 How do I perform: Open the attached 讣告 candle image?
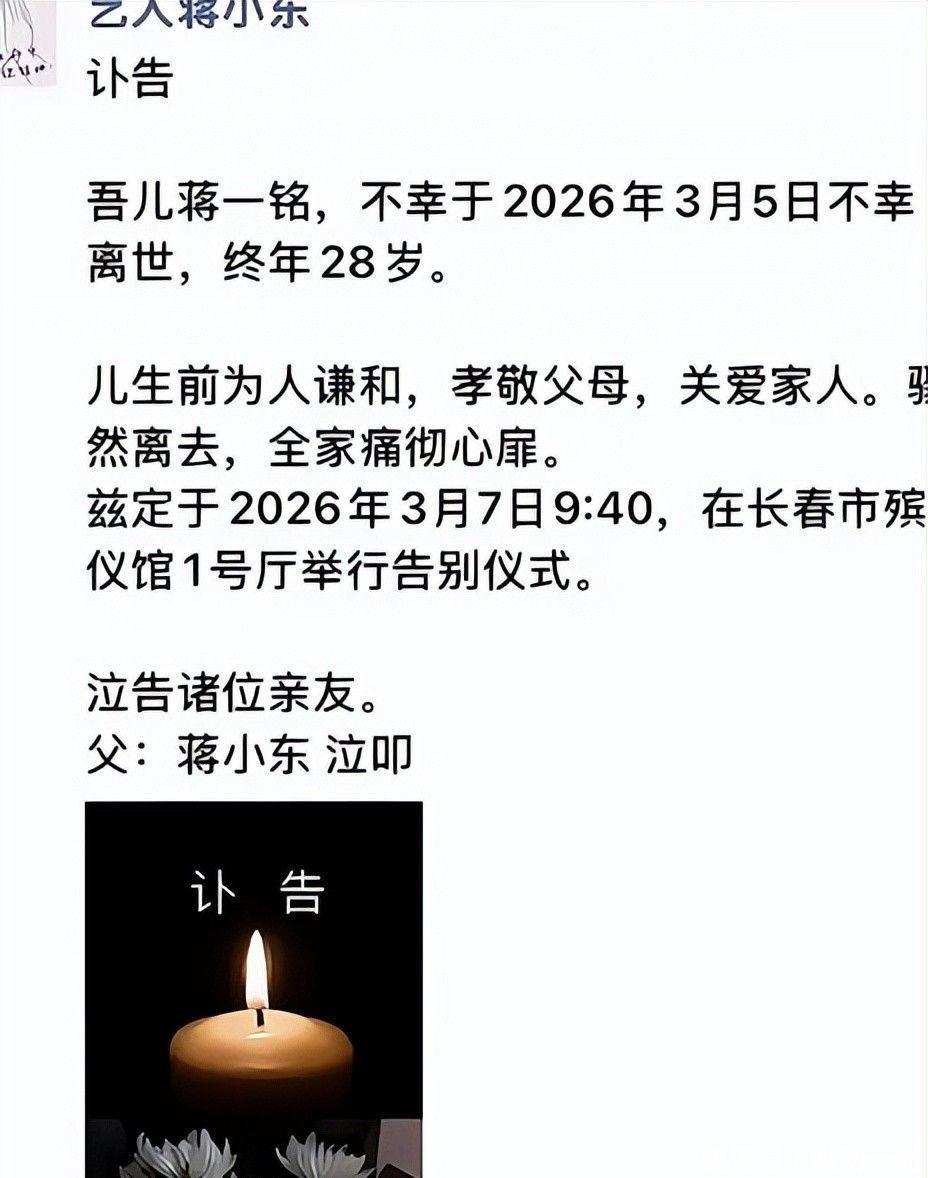[x=254, y=989]
